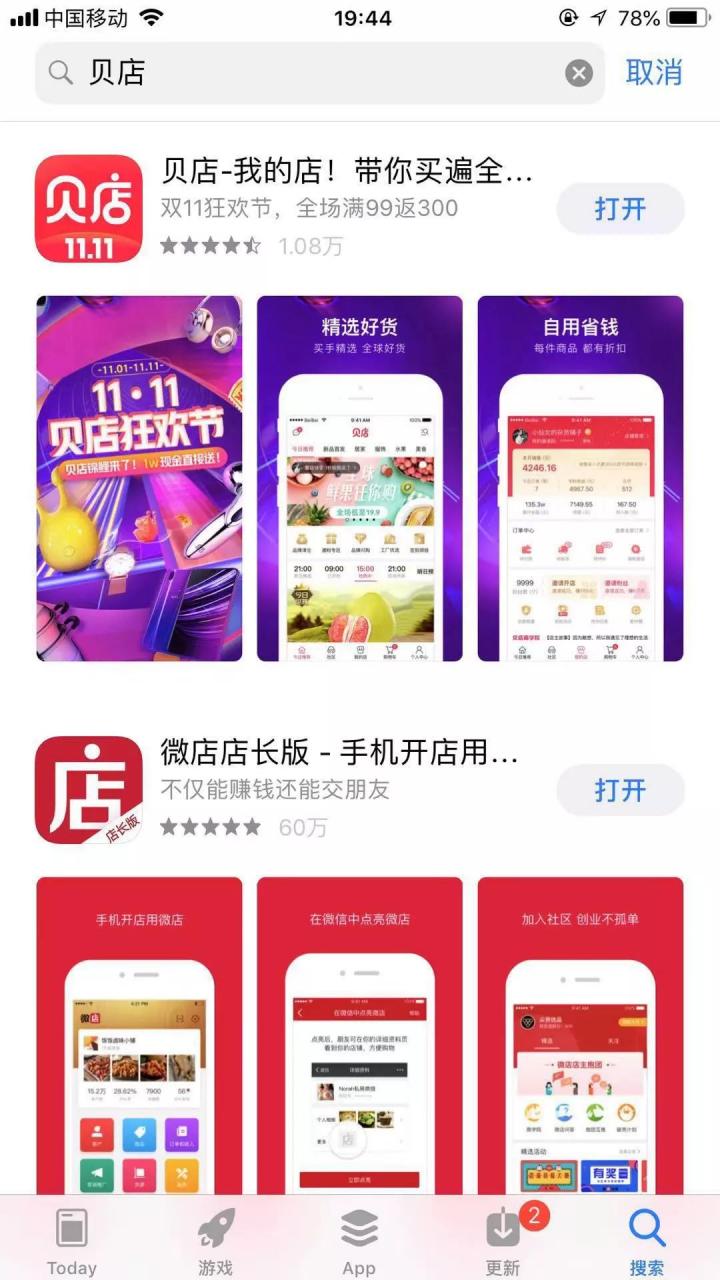Switch to the App tab
Image resolution: width=720 pixels, height=1280 pixels.
359,1240
